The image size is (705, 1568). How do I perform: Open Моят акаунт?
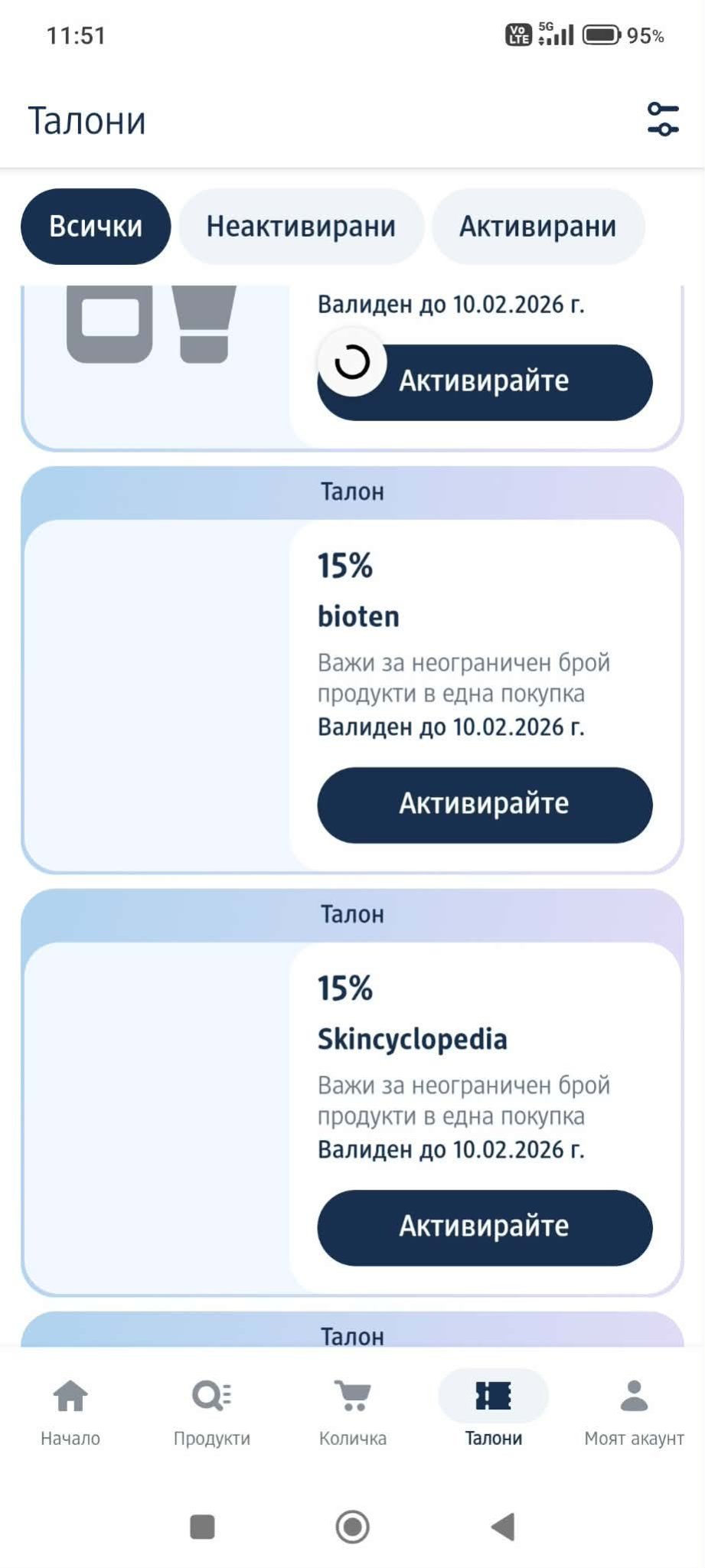coord(635,1412)
